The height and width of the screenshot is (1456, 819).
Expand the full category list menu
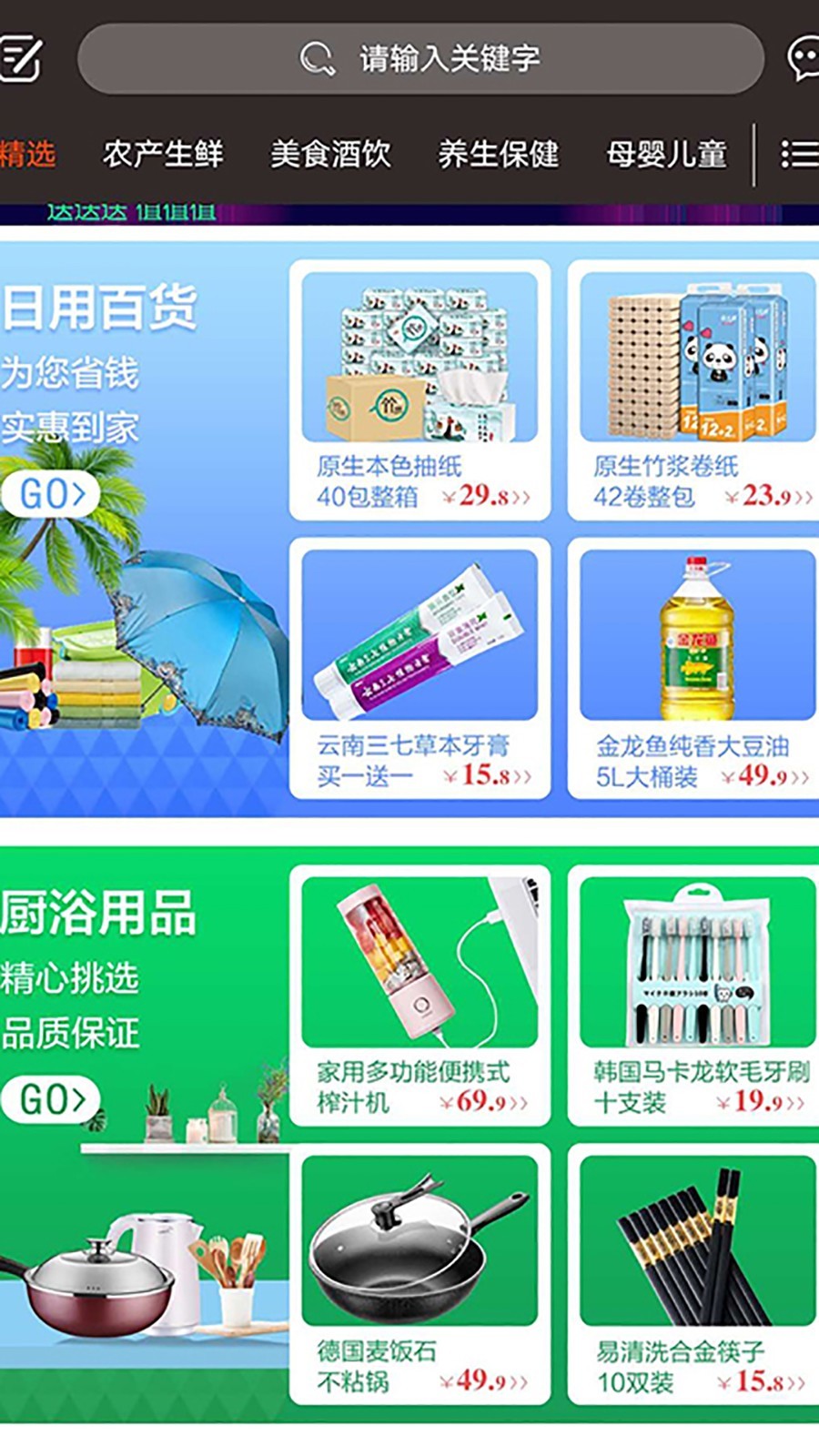798,154
